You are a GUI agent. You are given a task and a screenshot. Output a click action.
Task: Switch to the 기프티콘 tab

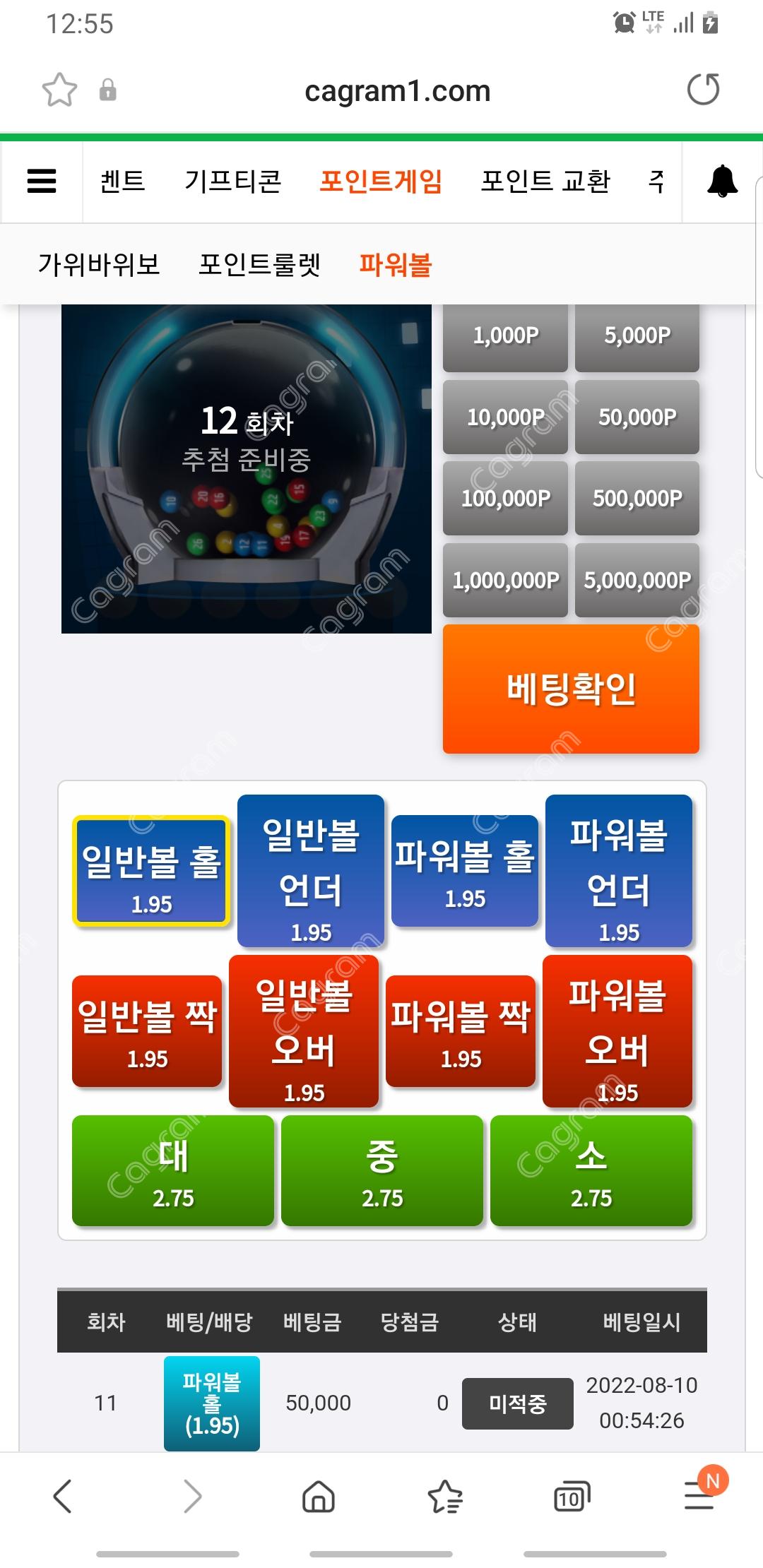[x=232, y=182]
